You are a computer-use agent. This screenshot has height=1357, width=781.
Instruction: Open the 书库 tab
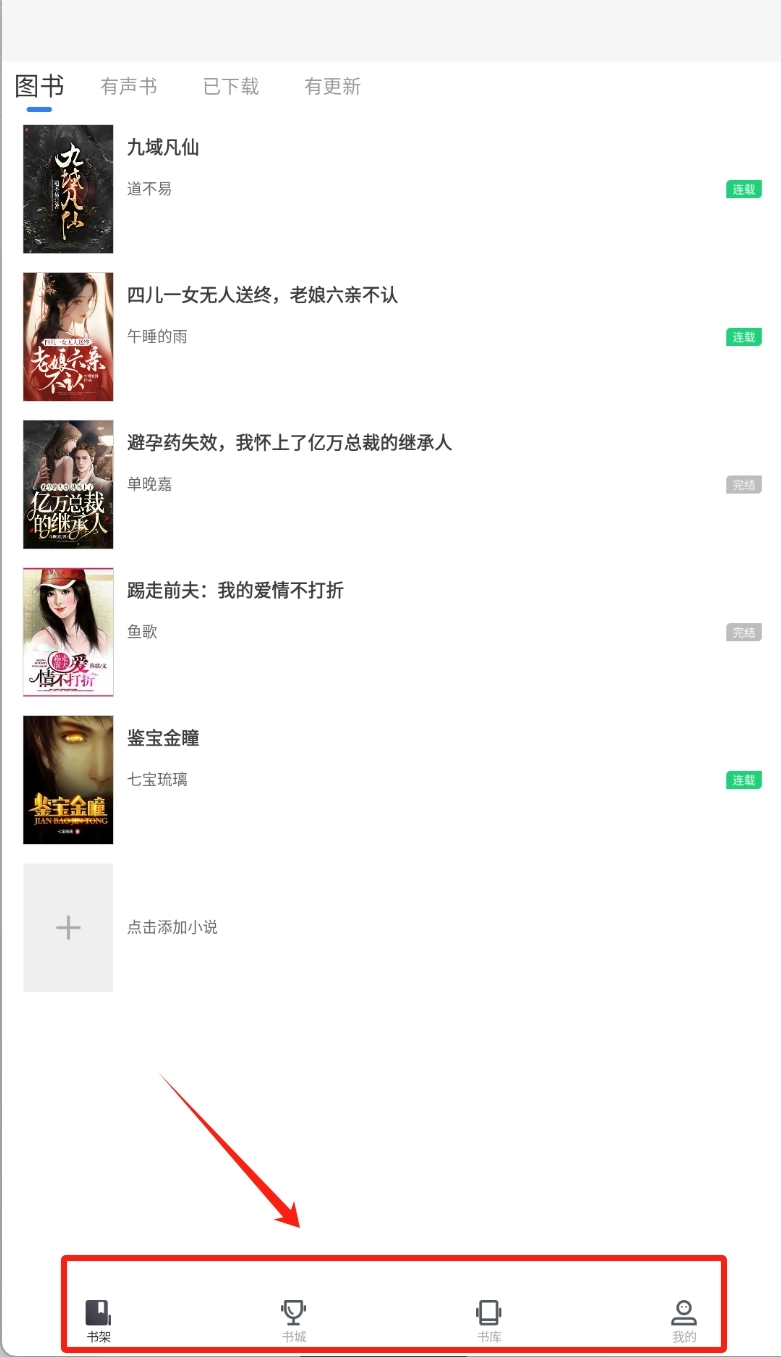coord(488,1320)
